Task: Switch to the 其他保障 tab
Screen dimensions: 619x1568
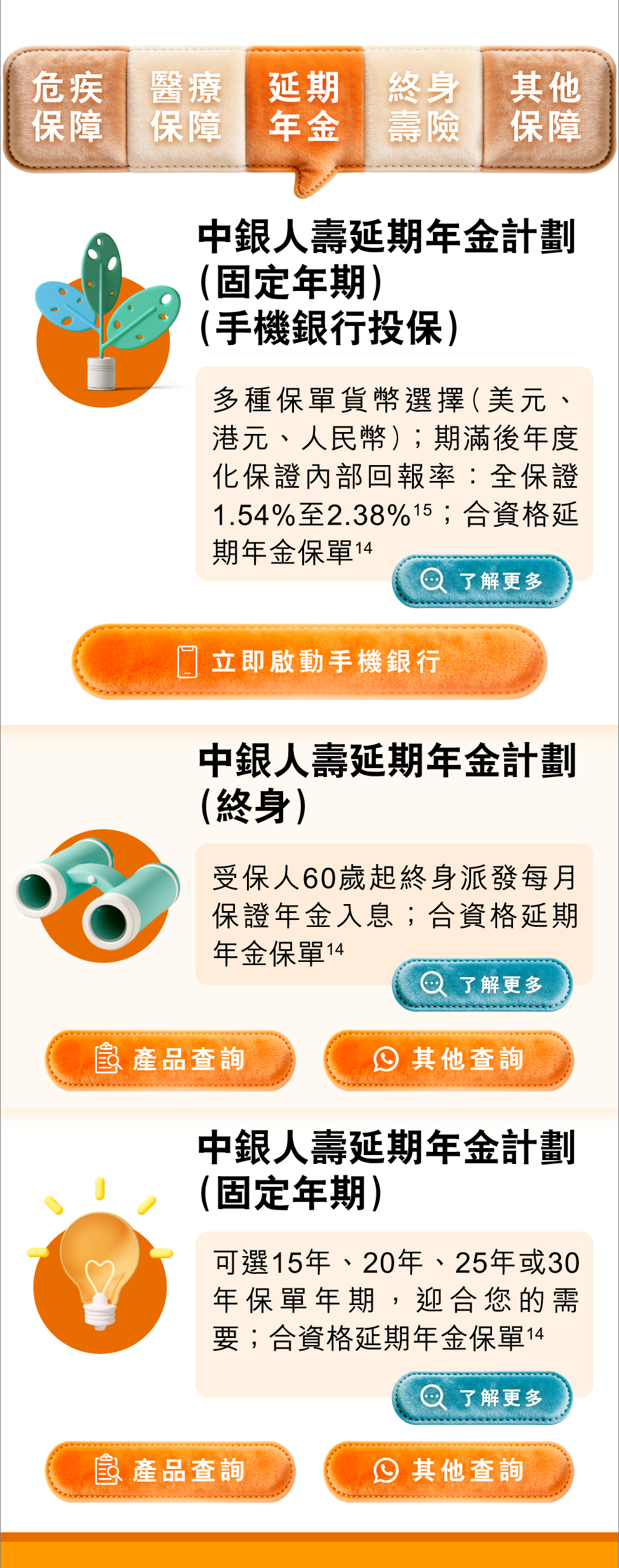Action: 547,108
